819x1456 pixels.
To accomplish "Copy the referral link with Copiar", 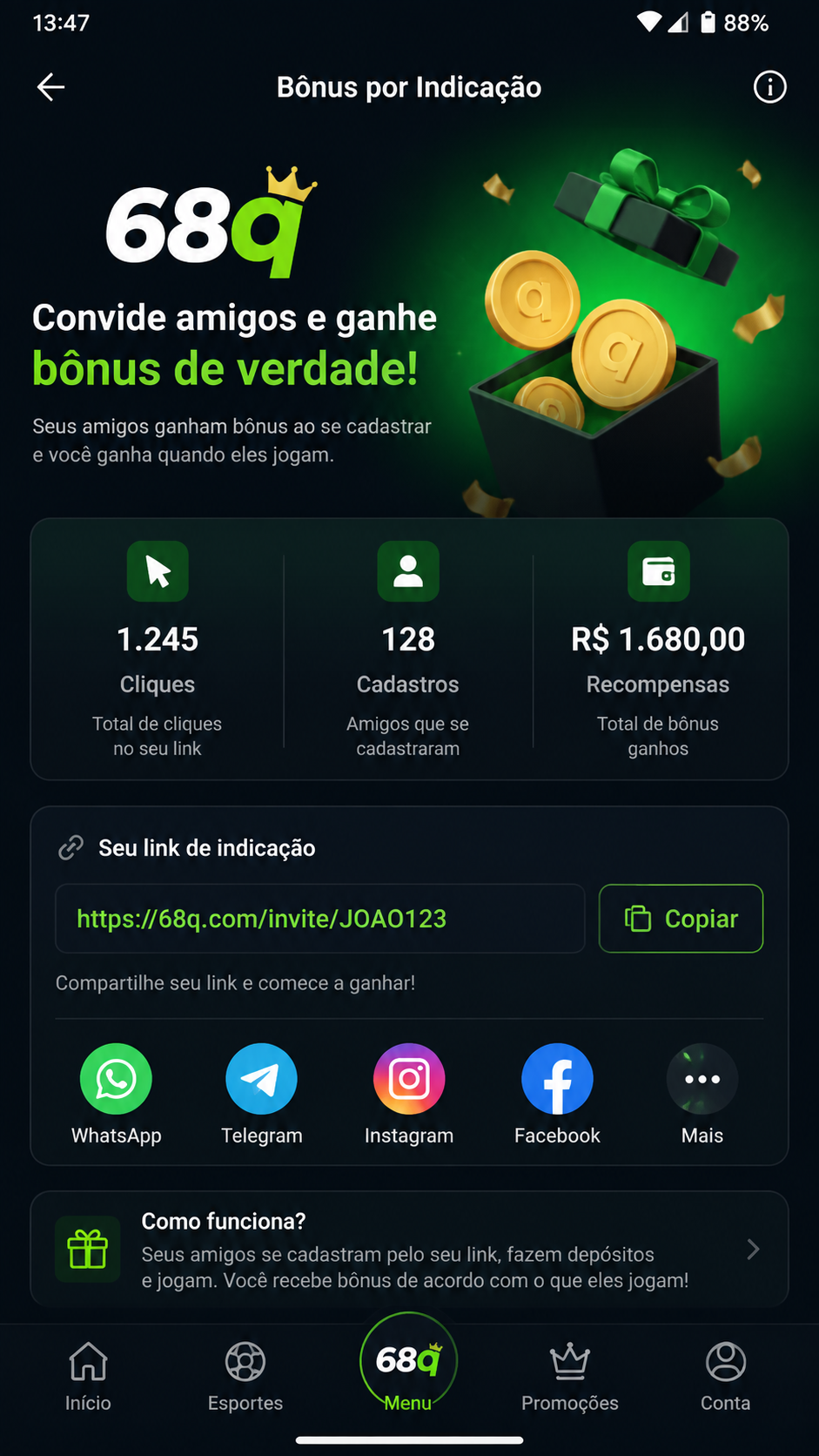I will point(681,919).
